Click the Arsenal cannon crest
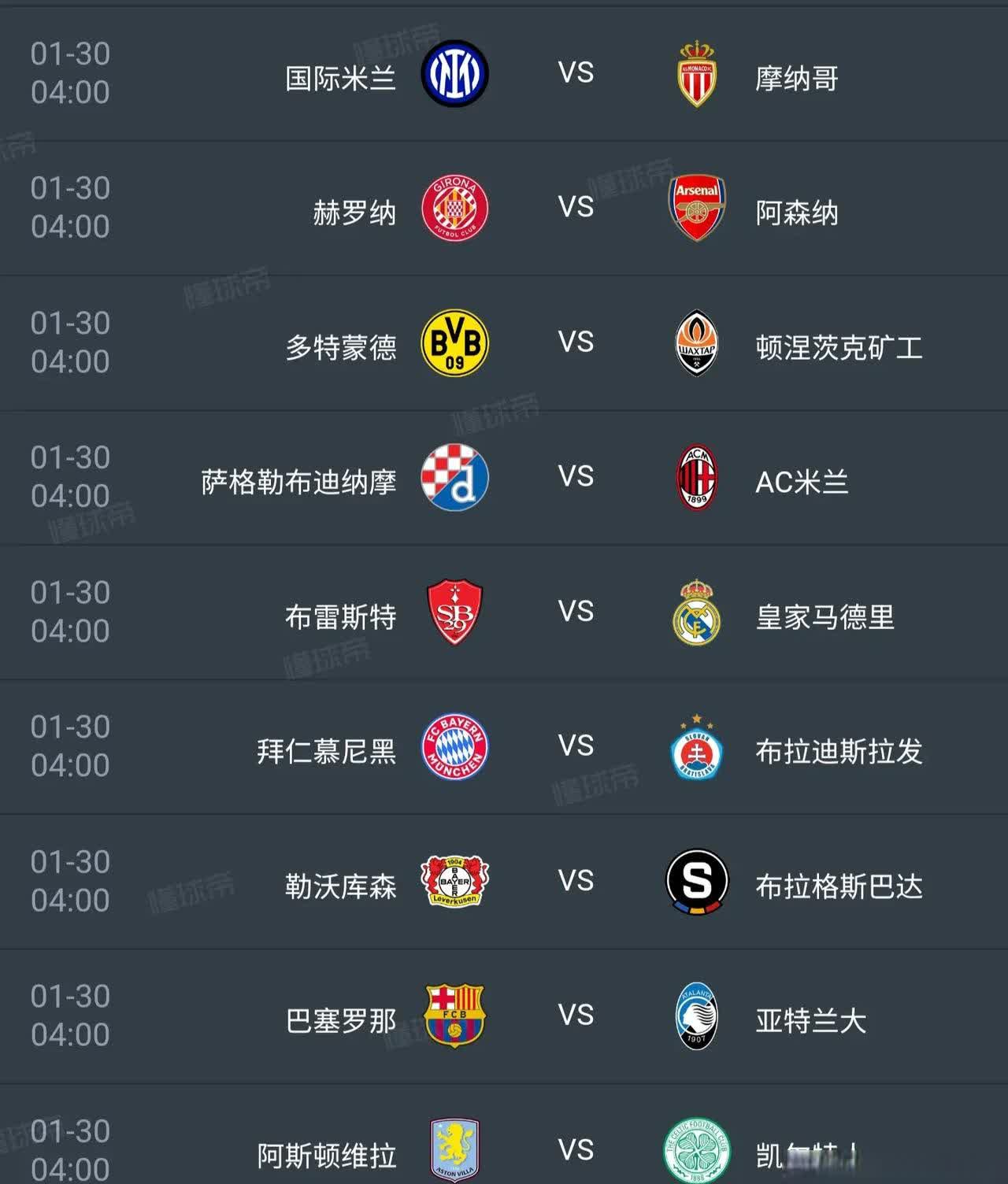 pyautogui.click(x=696, y=209)
